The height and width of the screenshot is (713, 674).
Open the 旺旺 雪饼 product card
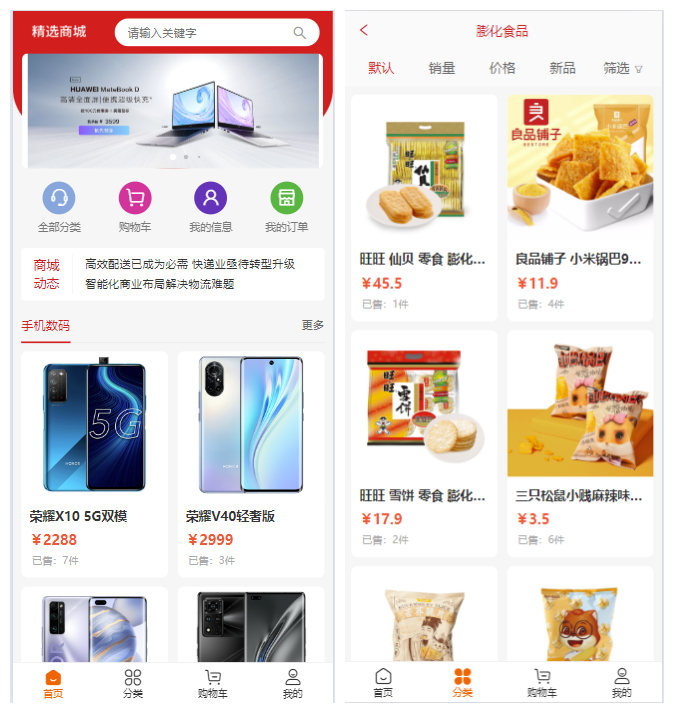click(x=424, y=443)
